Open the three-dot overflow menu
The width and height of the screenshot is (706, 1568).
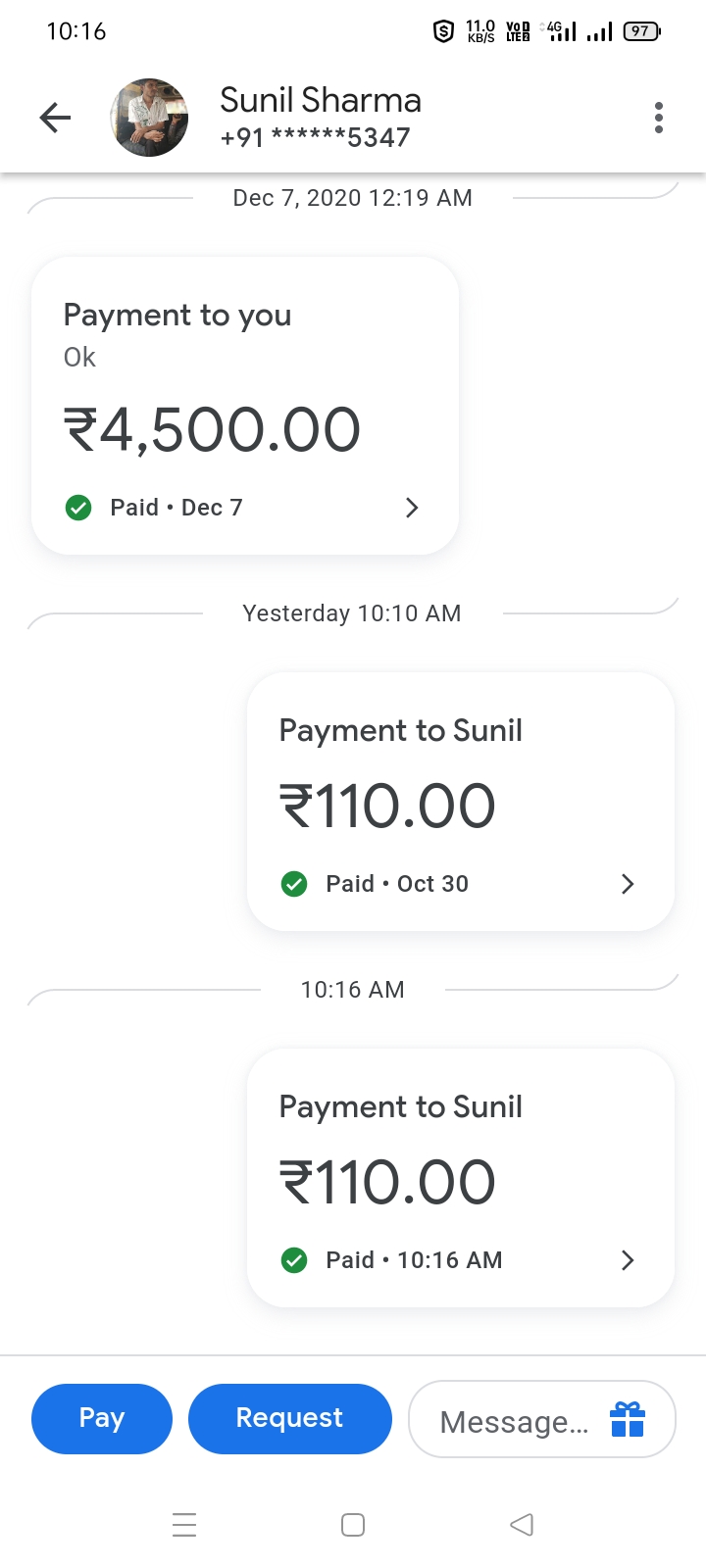point(659,118)
